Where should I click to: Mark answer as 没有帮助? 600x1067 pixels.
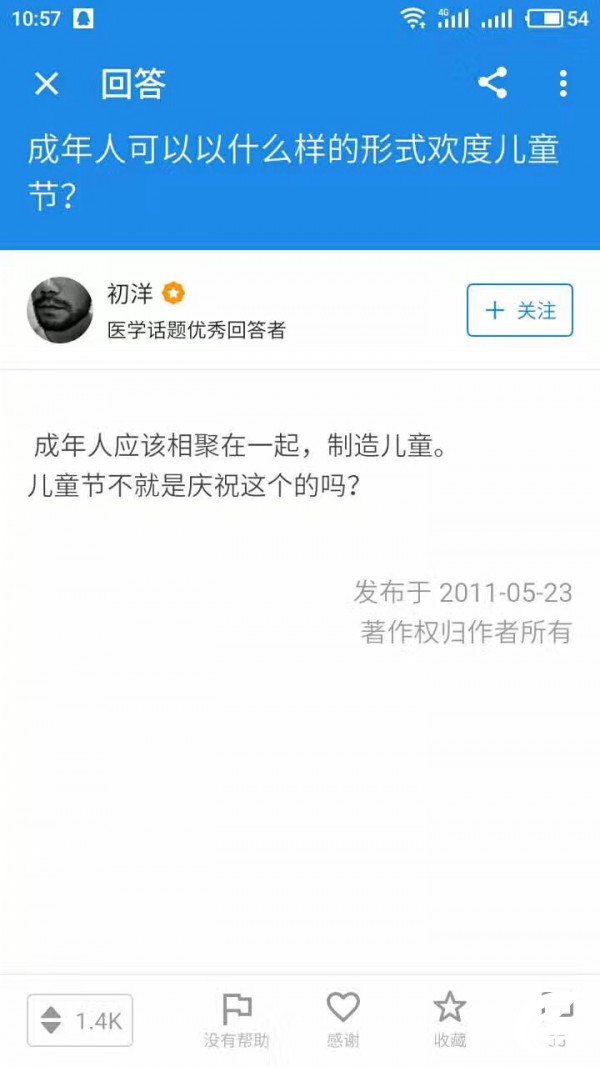pyautogui.click(x=237, y=1020)
